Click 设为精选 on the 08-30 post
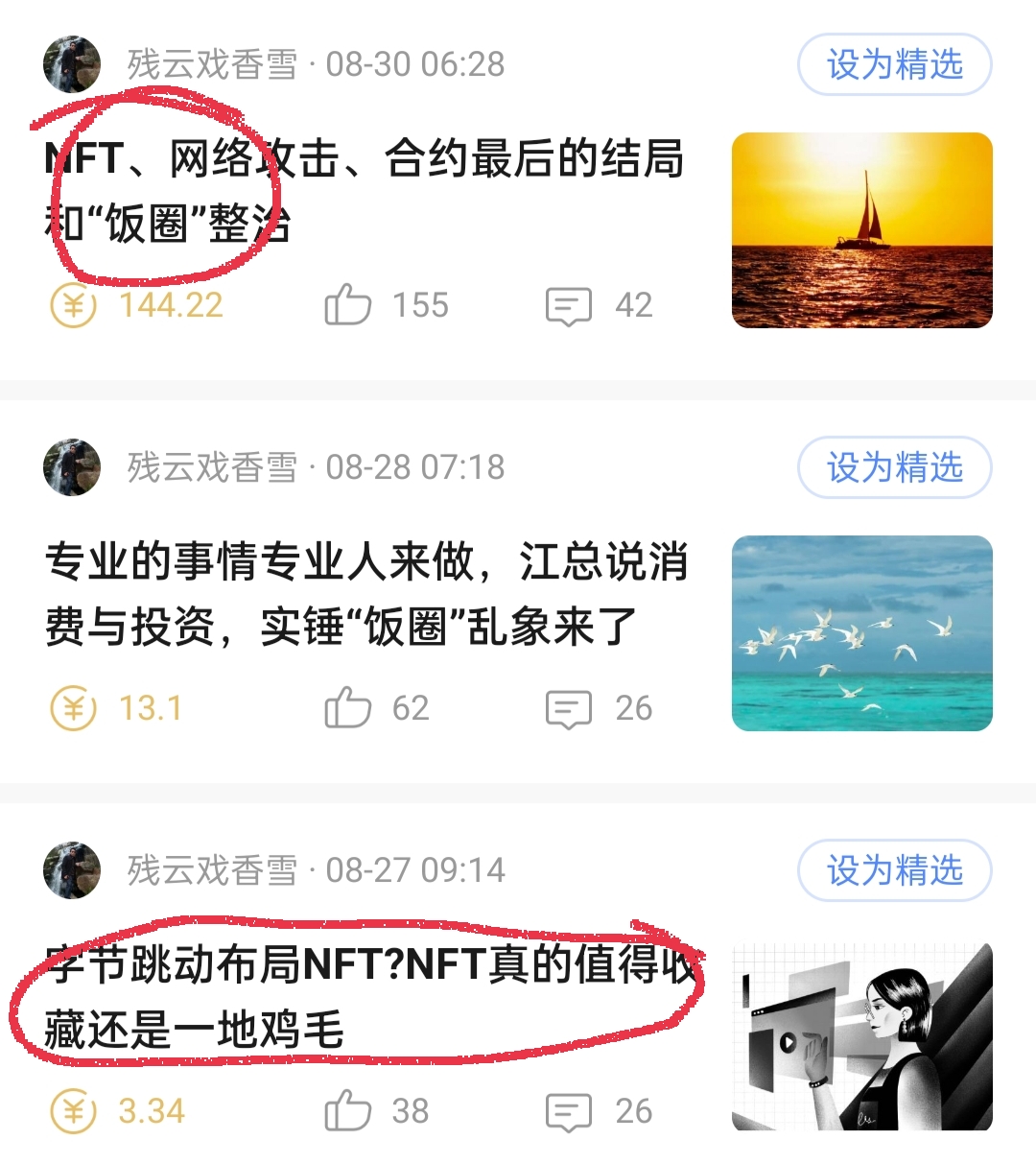The image size is (1036, 1163). point(893,64)
